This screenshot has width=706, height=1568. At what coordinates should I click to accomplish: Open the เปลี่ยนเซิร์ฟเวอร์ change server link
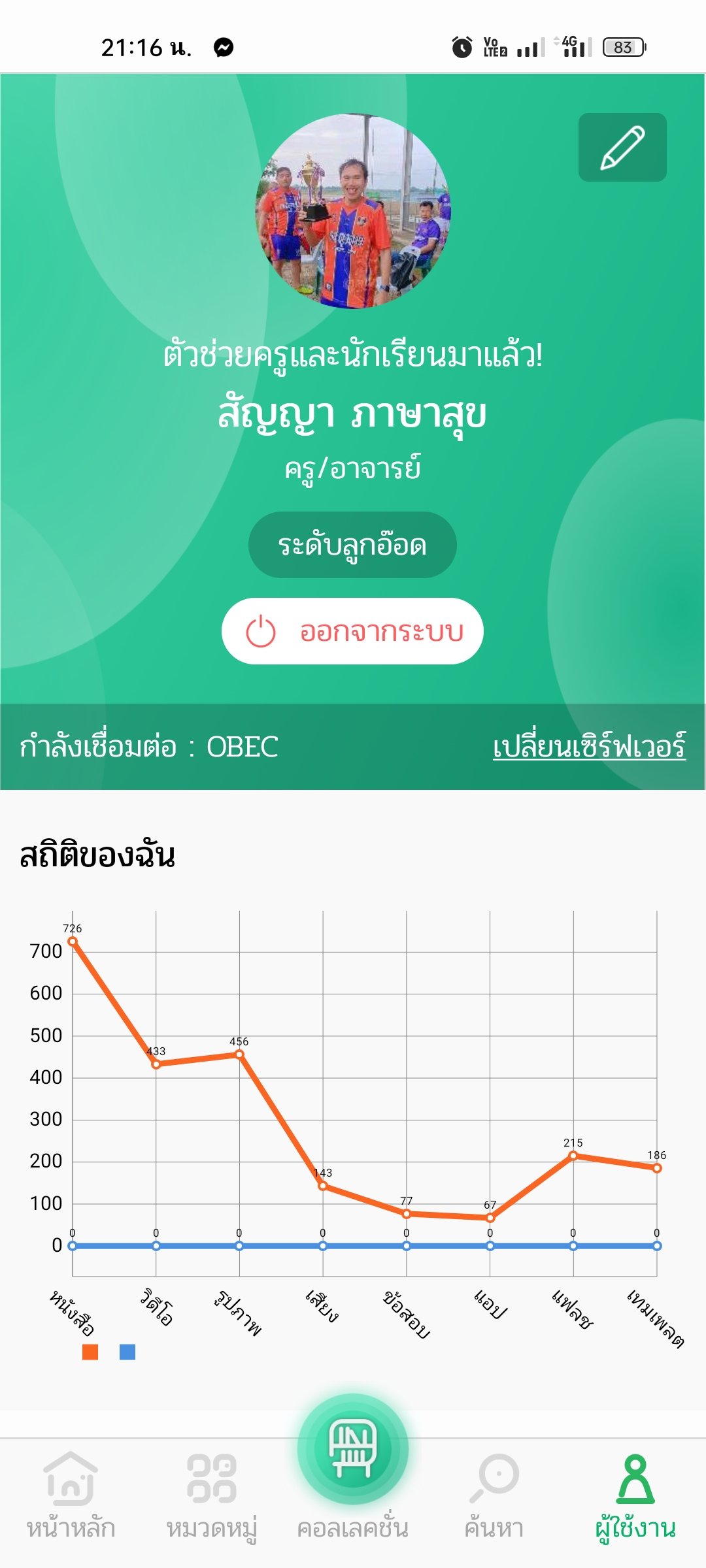point(589,747)
